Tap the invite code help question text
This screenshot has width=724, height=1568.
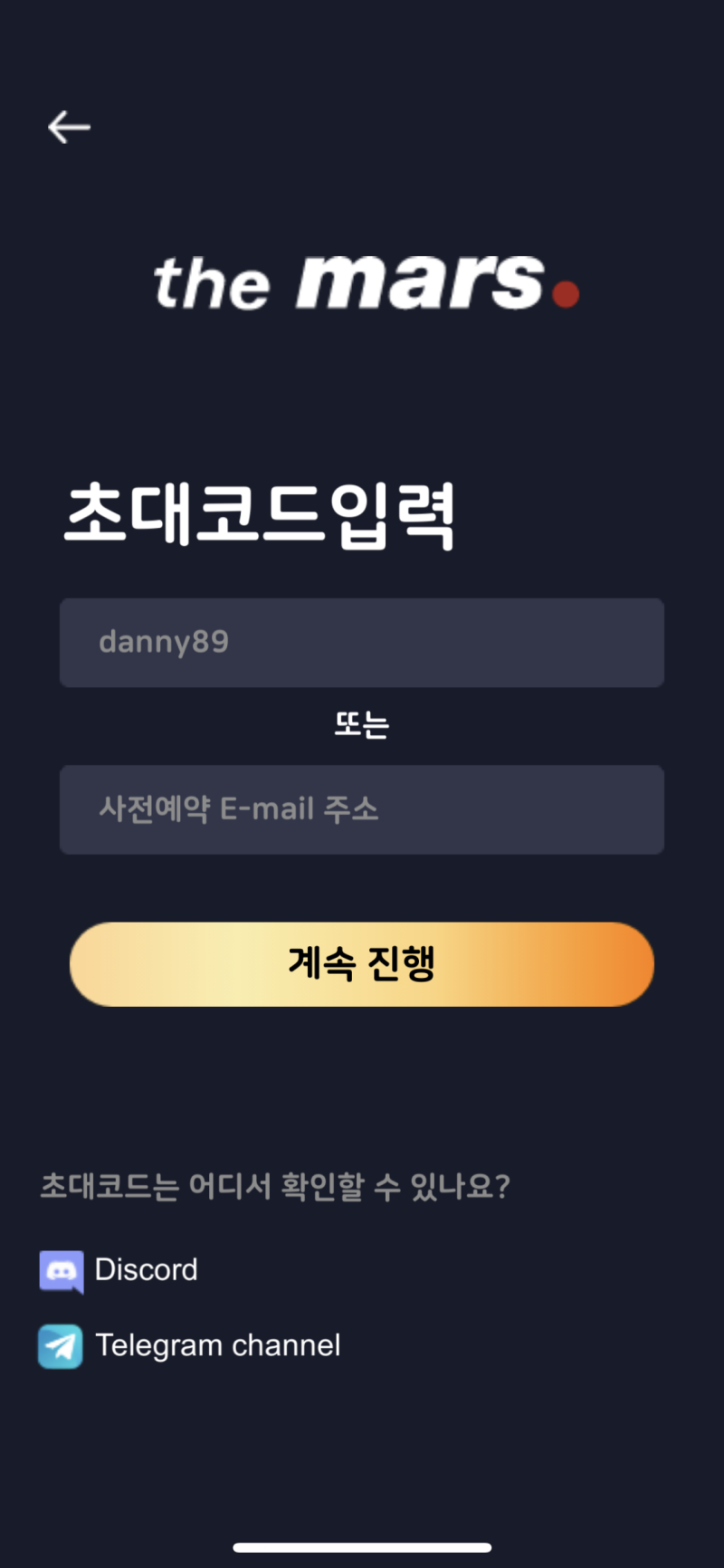click(x=277, y=1186)
